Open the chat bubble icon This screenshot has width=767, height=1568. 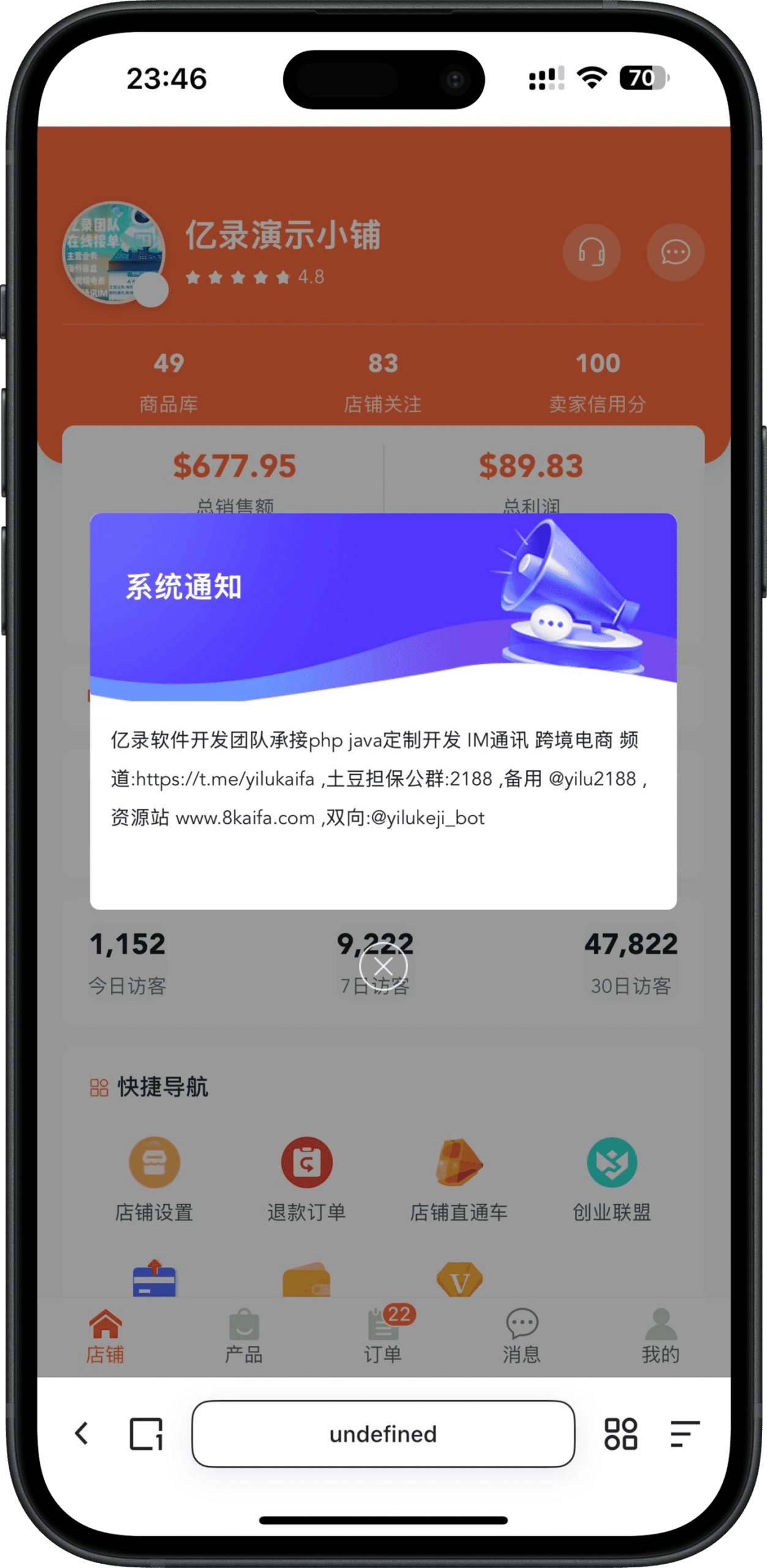[675, 252]
